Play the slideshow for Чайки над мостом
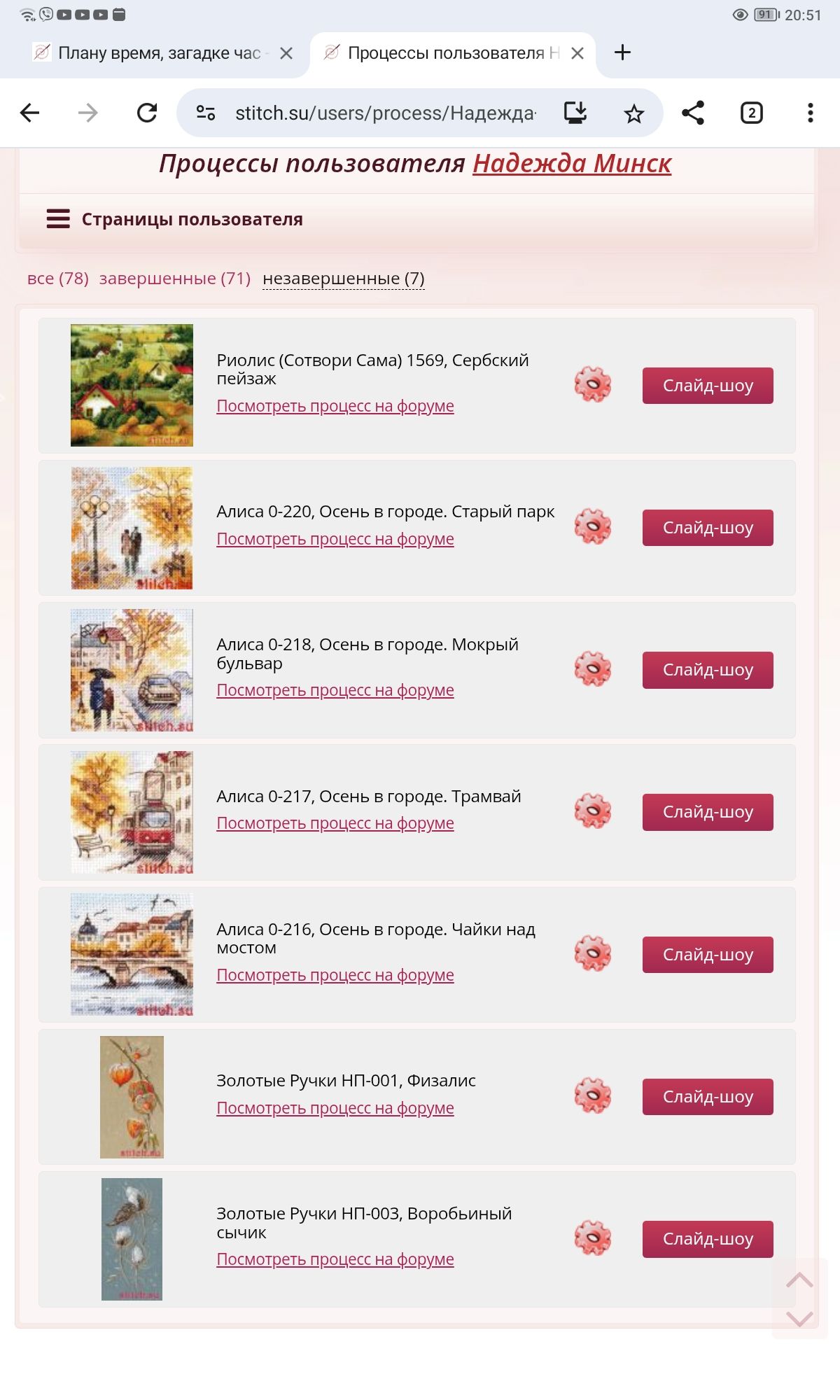The height and width of the screenshot is (1400, 840). 707,955
